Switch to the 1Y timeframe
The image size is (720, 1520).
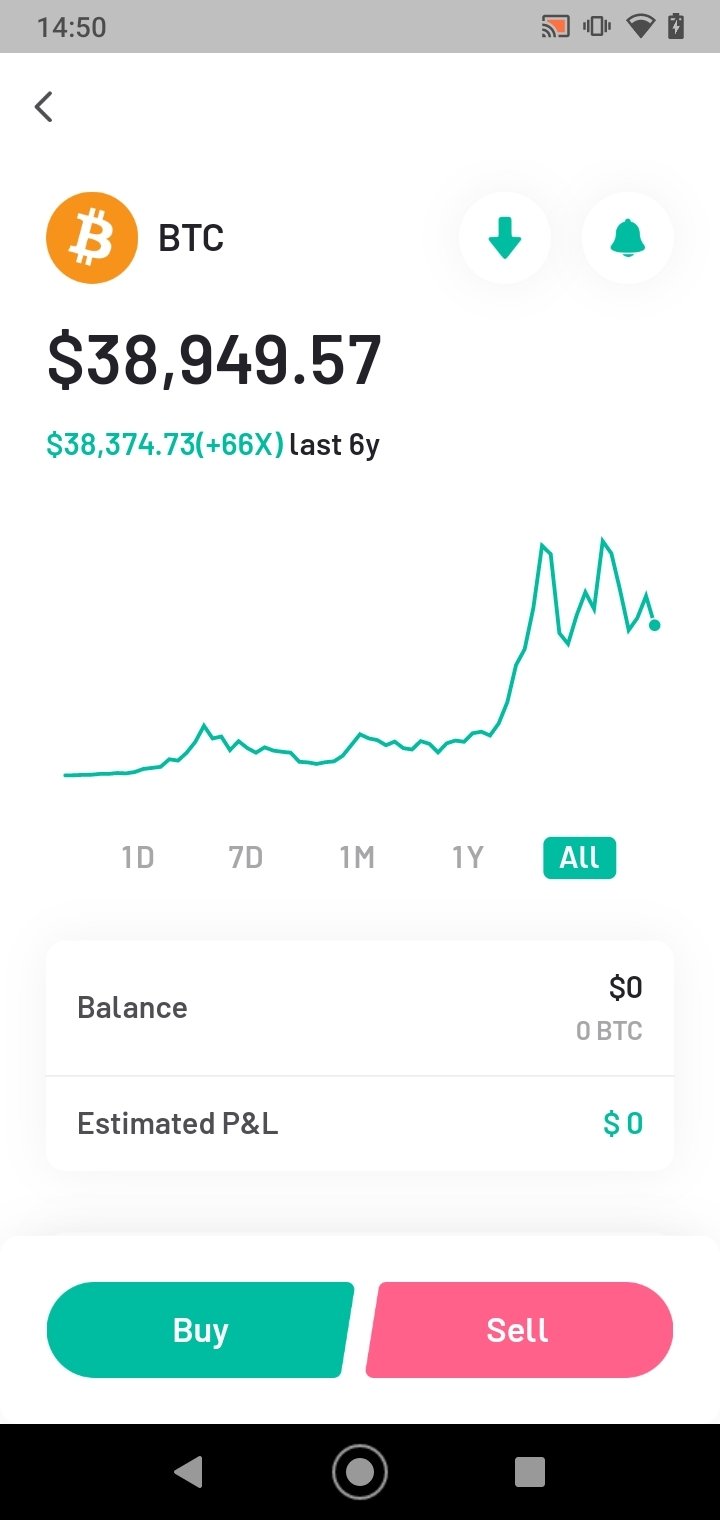pyautogui.click(x=467, y=857)
